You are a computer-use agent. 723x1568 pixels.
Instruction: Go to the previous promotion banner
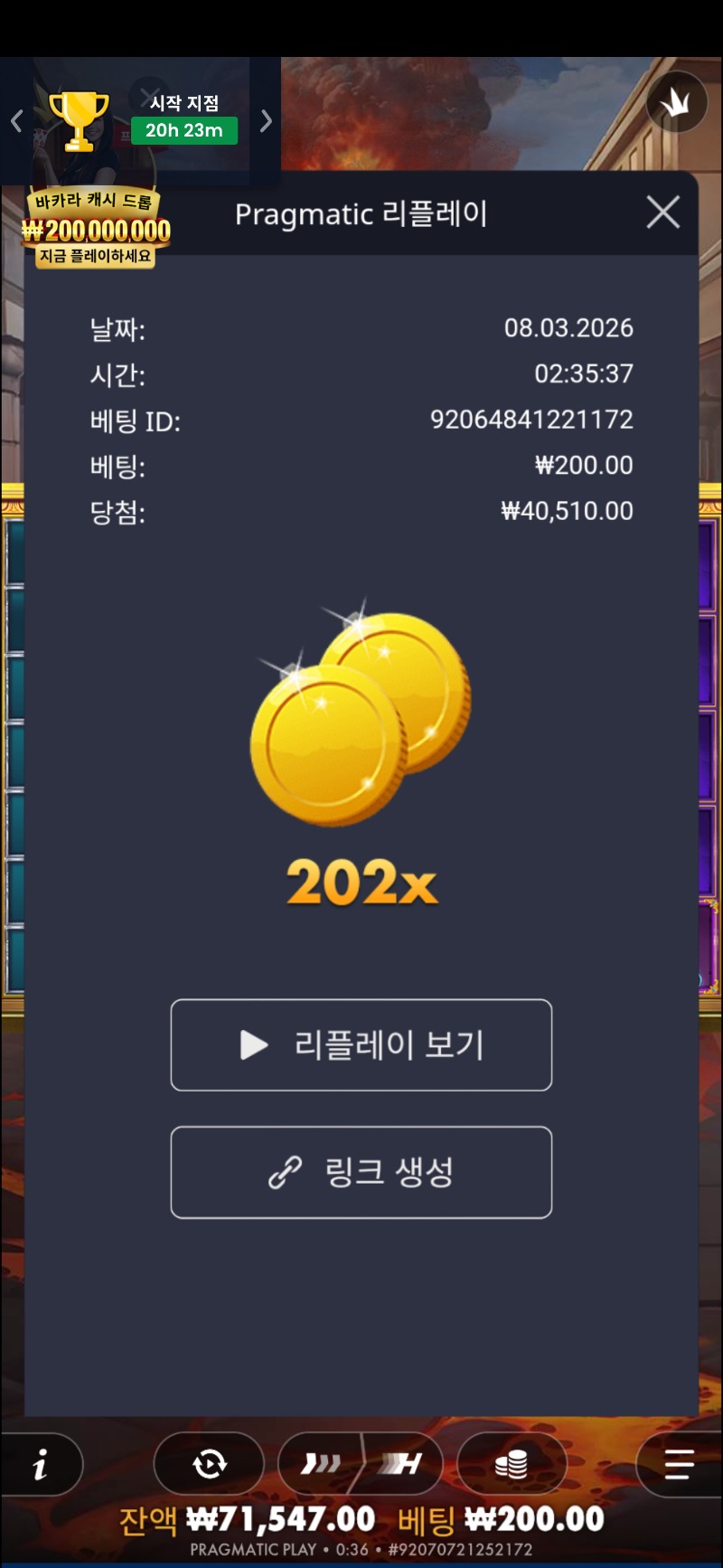click(x=16, y=121)
